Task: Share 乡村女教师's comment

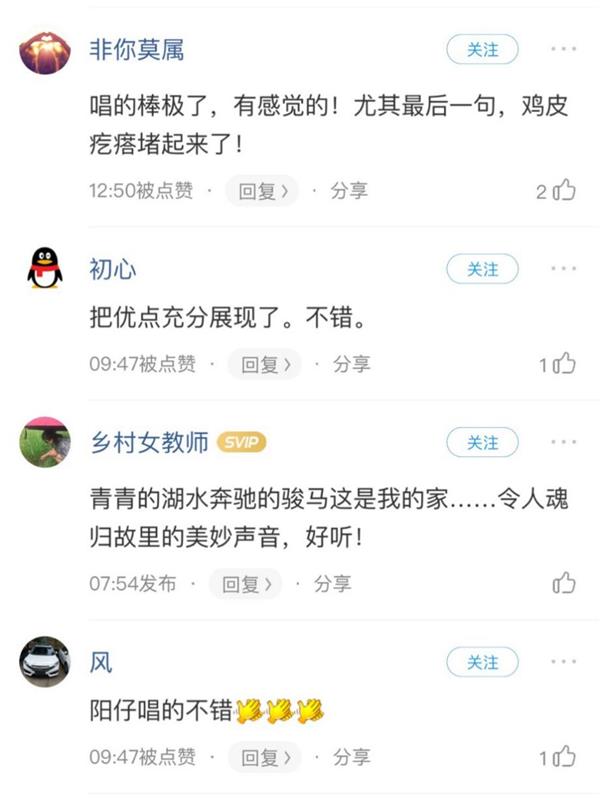Action: coord(333,584)
